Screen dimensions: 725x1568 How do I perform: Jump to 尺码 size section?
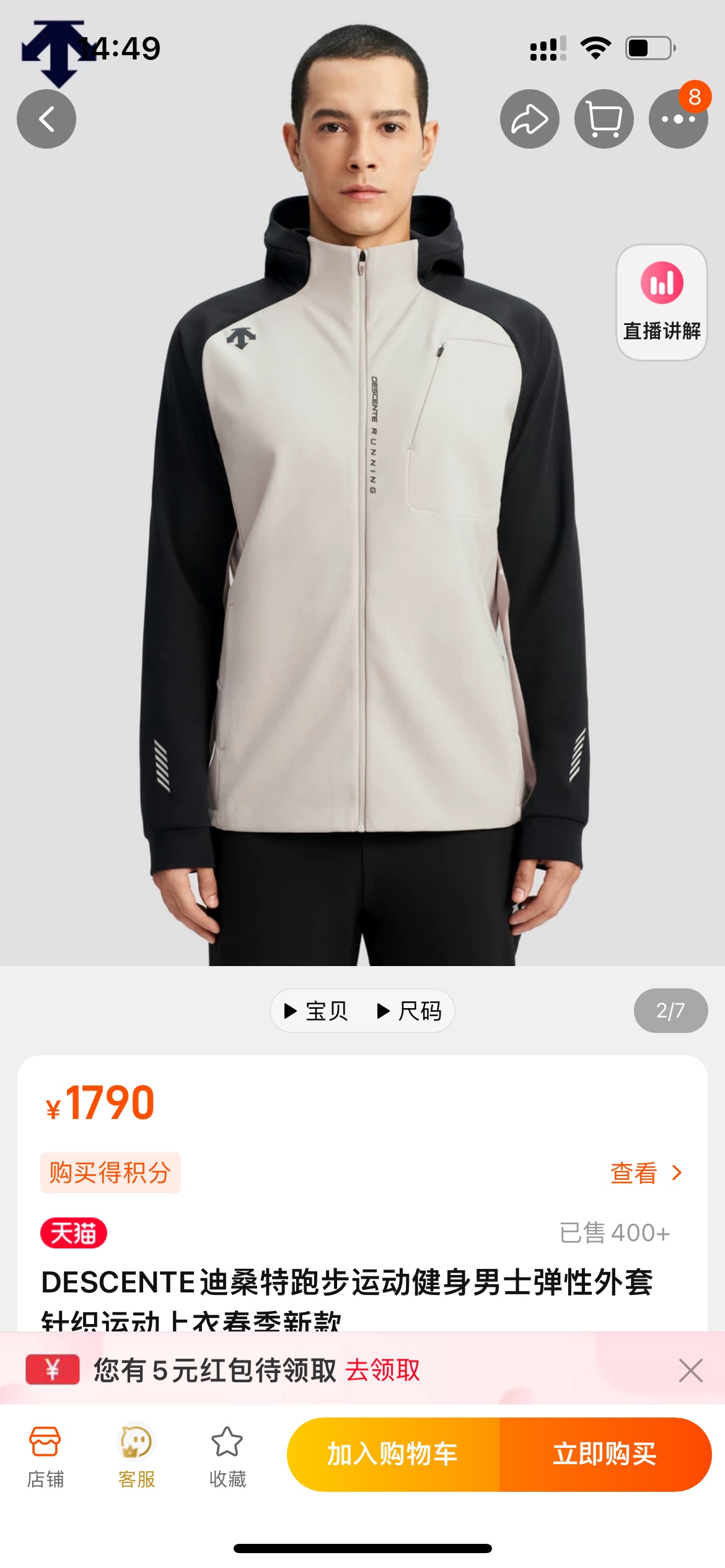click(410, 1011)
